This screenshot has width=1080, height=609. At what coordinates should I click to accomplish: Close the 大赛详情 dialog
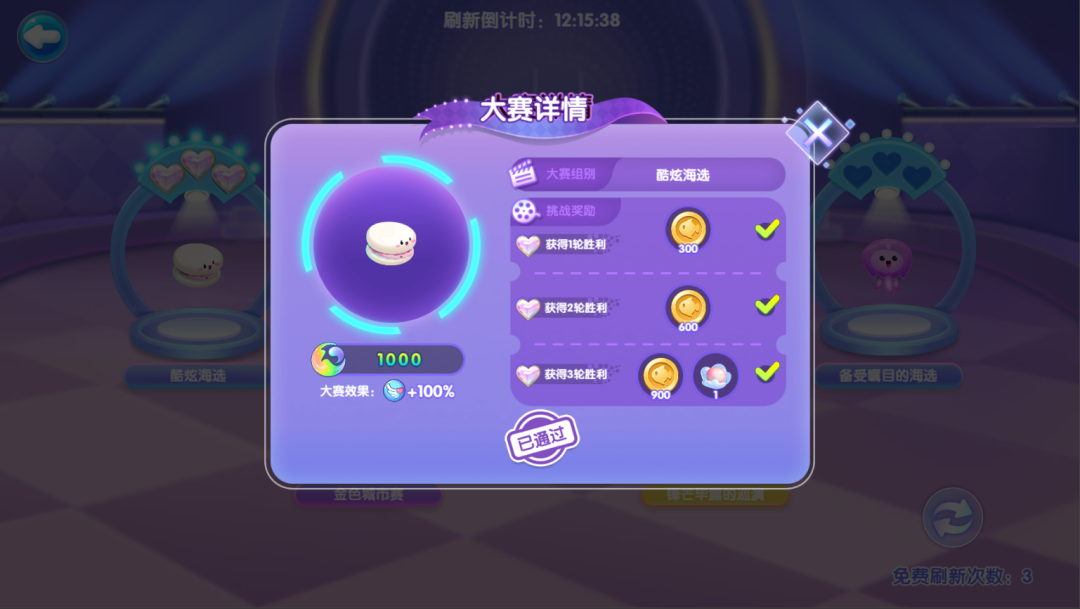tap(818, 132)
